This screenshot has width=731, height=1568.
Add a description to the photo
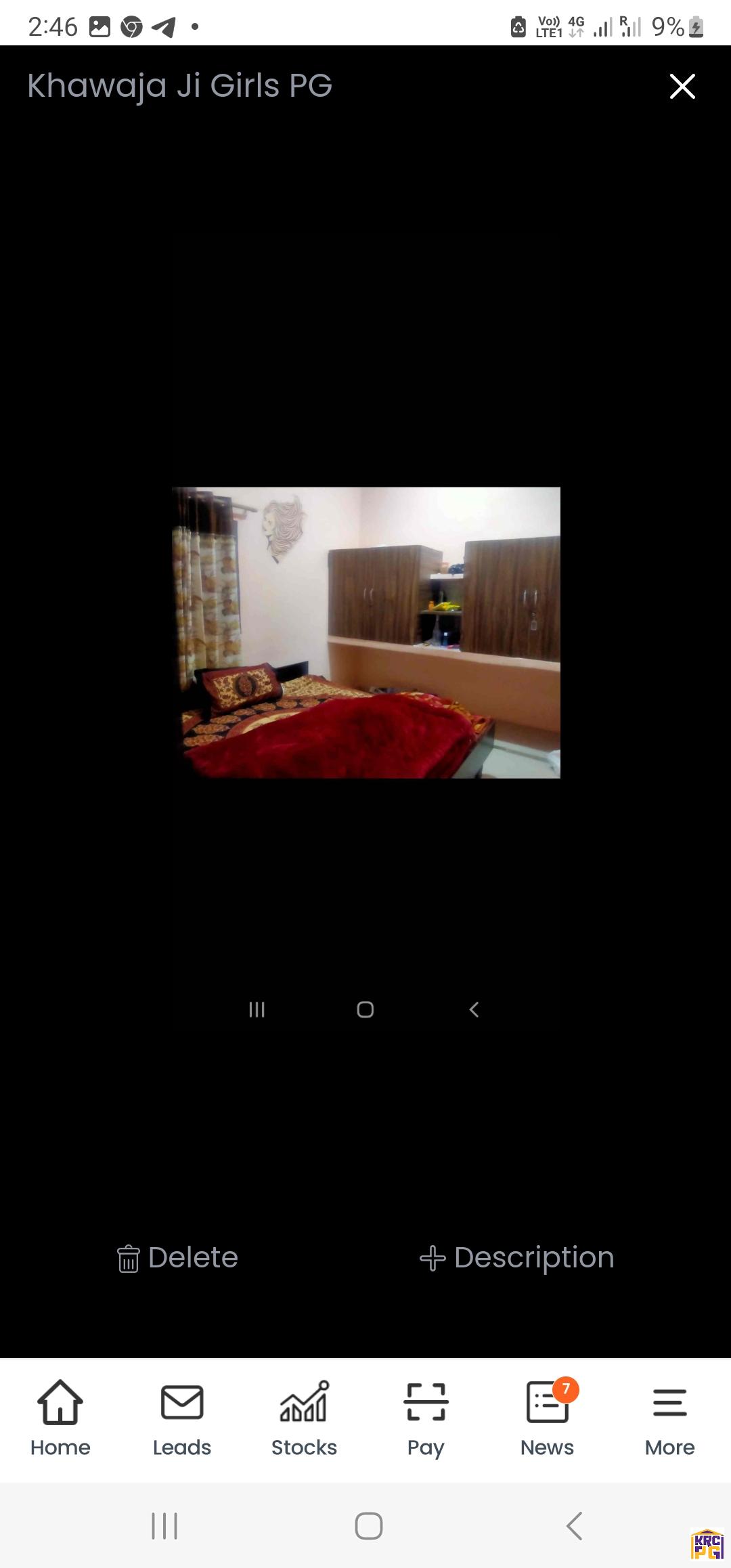click(517, 1258)
